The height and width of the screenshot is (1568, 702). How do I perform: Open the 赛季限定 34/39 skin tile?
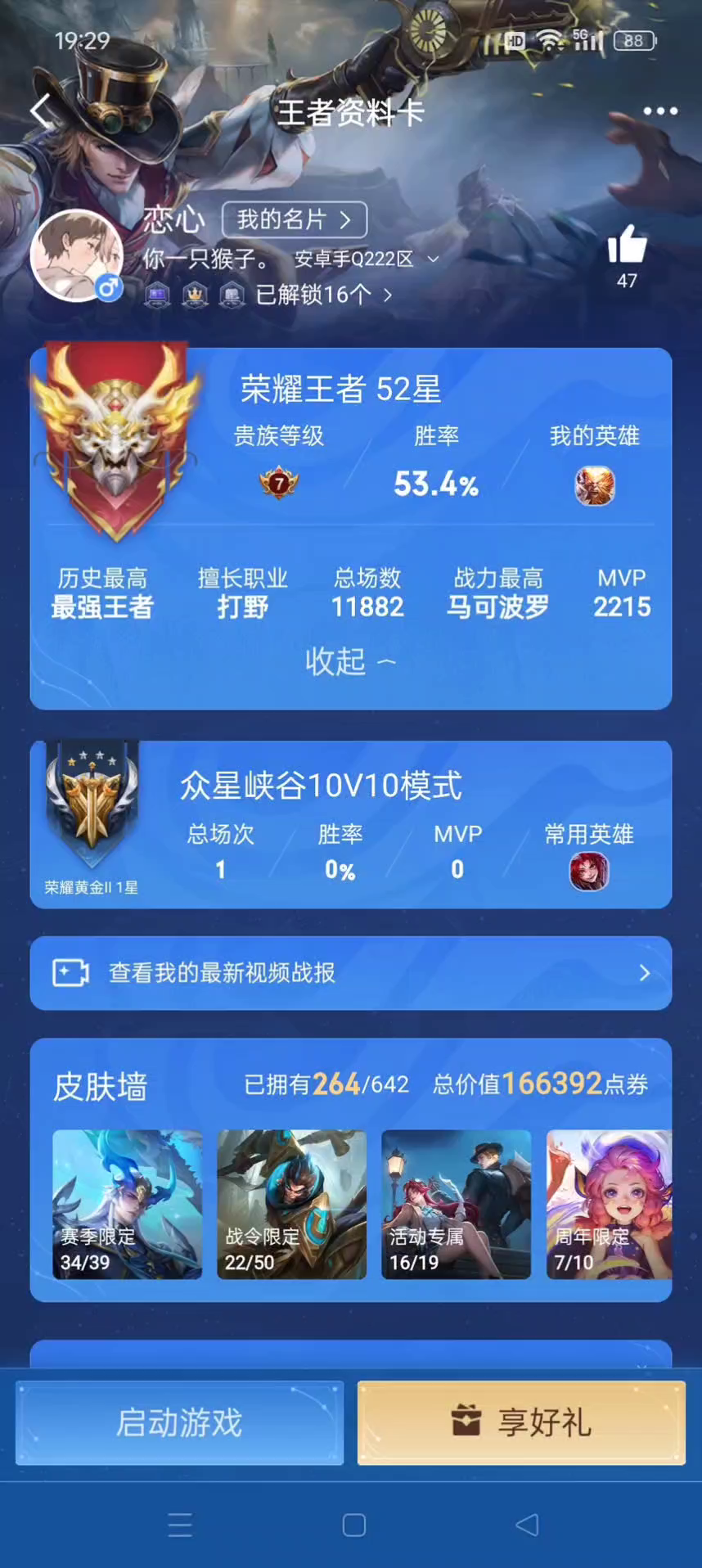[127, 1204]
